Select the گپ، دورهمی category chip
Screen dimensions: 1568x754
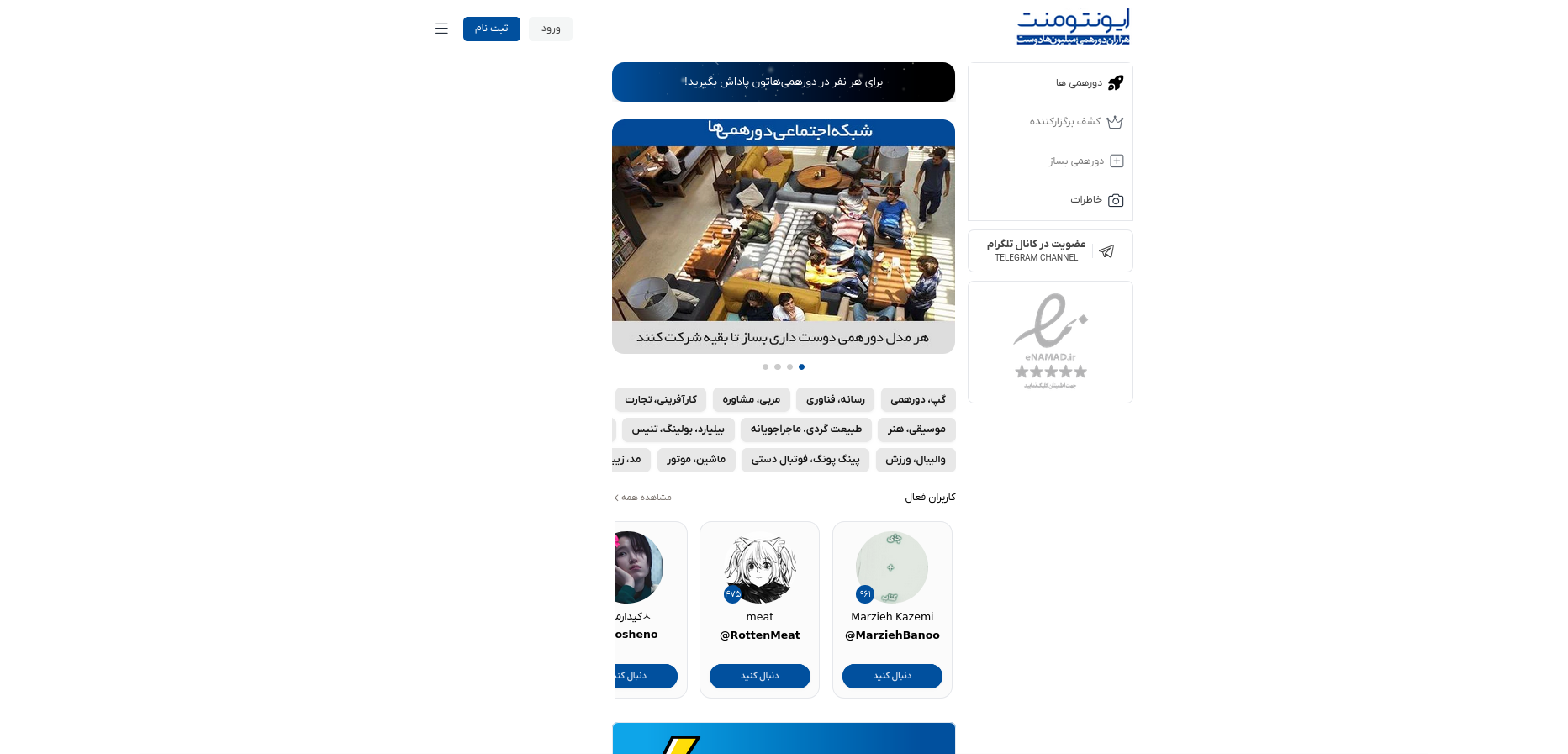pos(918,400)
